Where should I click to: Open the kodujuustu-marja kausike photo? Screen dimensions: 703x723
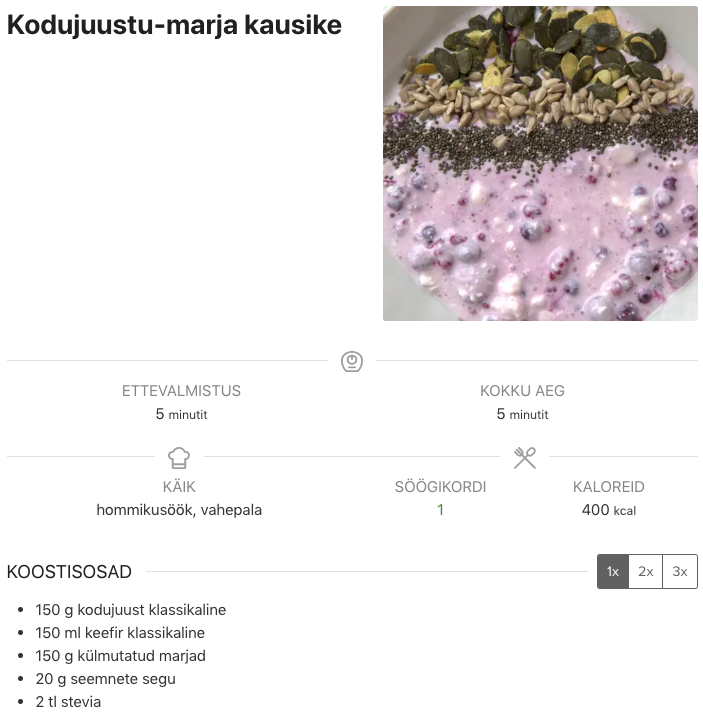(540, 164)
